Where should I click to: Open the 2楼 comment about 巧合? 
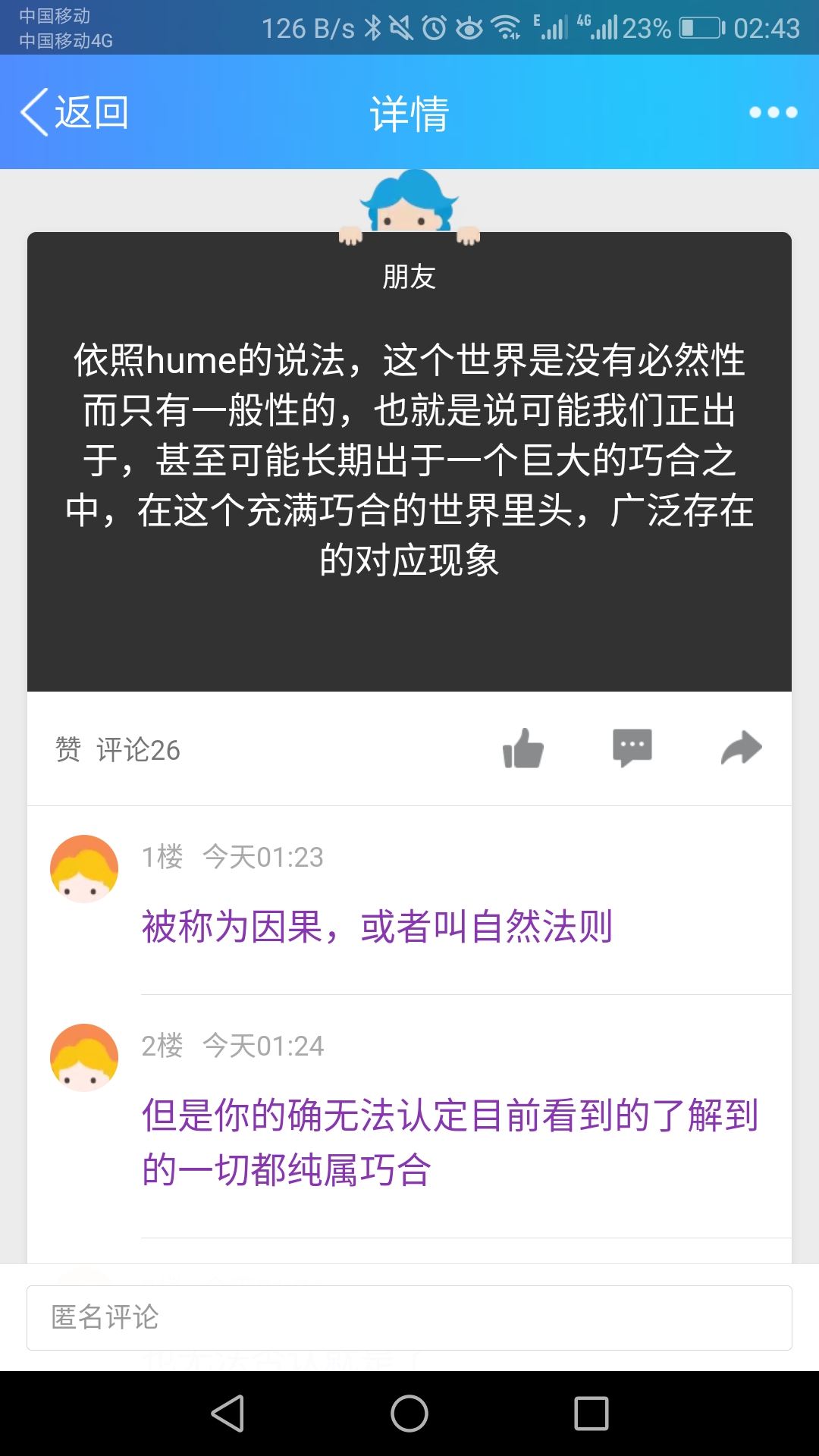click(x=449, y=1142)
